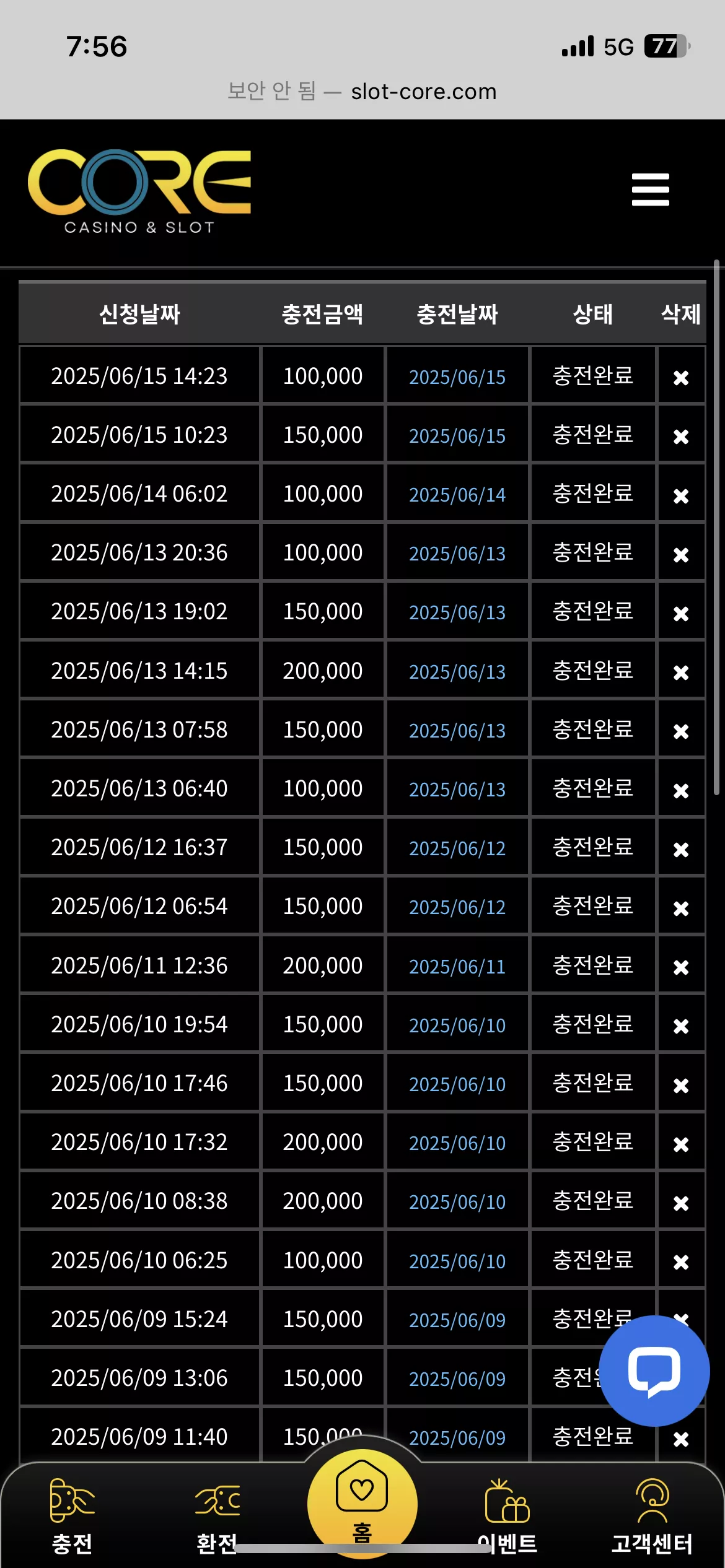The image size is (725, 1568).
Task: Go to the 홈 tab
Action: [x=362, y=1504]
